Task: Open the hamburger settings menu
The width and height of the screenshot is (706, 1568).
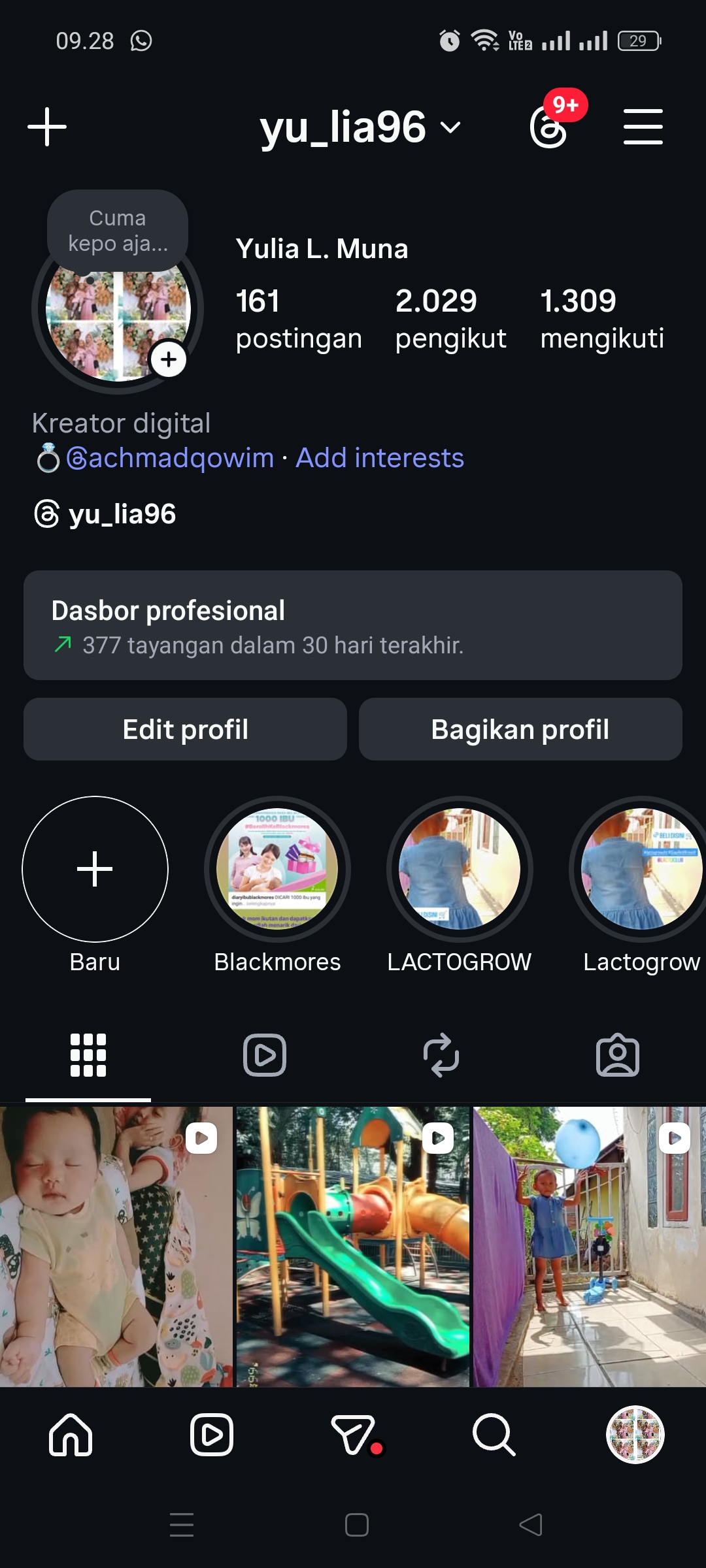Action: (x=643, y=127)
